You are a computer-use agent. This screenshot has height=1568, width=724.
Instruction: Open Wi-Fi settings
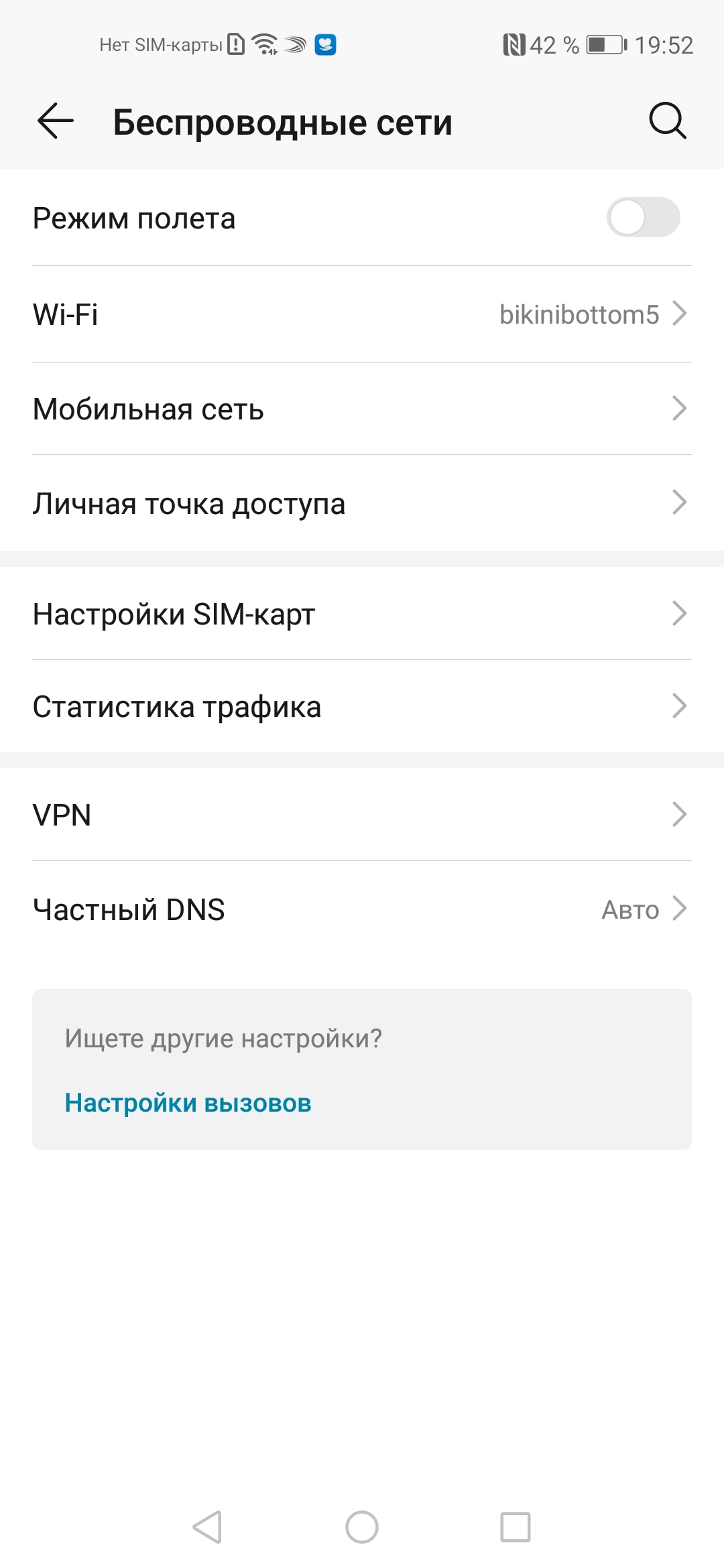(362, 314)
